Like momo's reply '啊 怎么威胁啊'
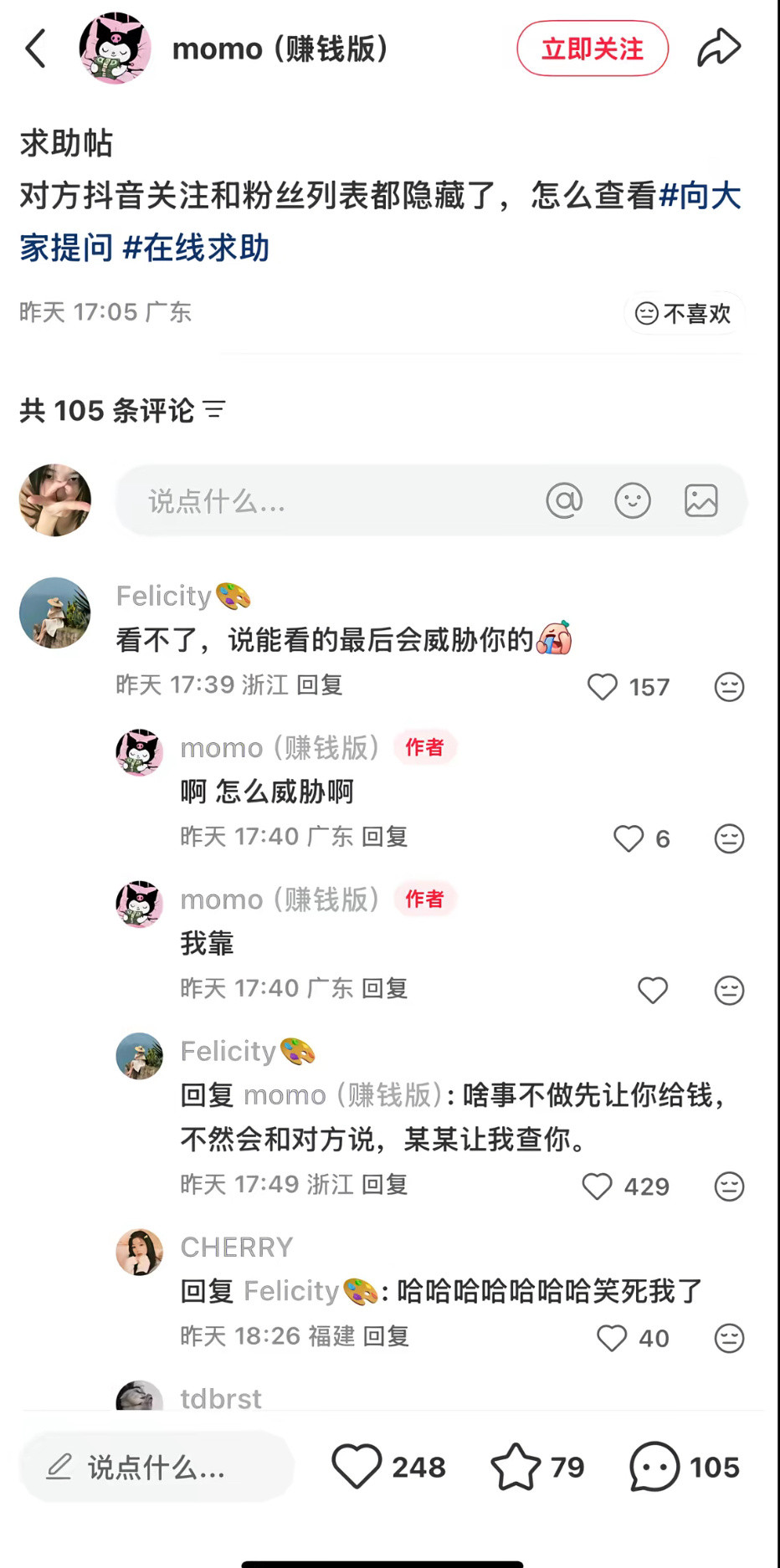Viewport: 780px width, 1568px height. pos(628,838)
